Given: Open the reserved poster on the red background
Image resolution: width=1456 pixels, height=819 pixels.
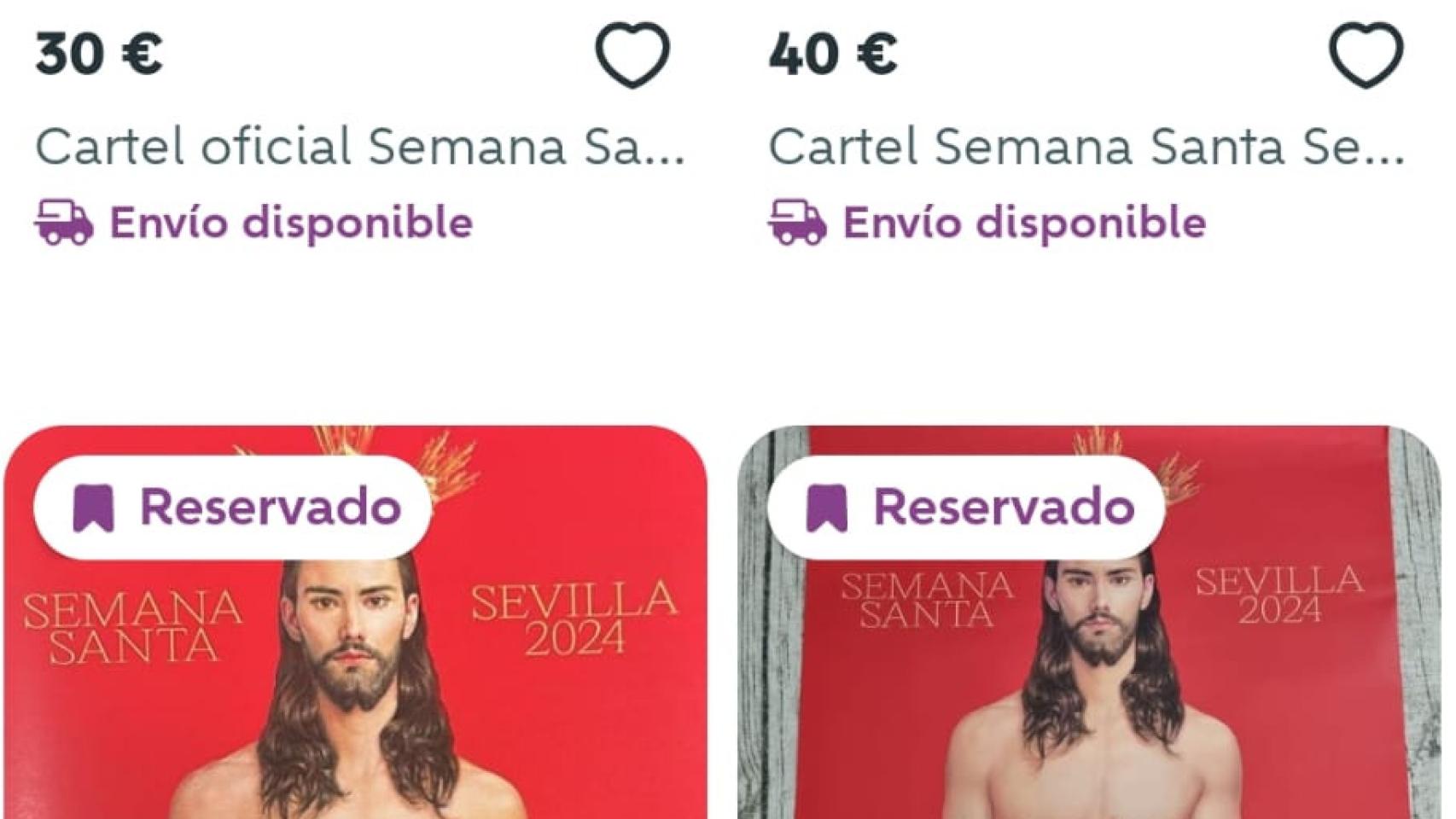Looking at the screenshot, I should [356, 665].
